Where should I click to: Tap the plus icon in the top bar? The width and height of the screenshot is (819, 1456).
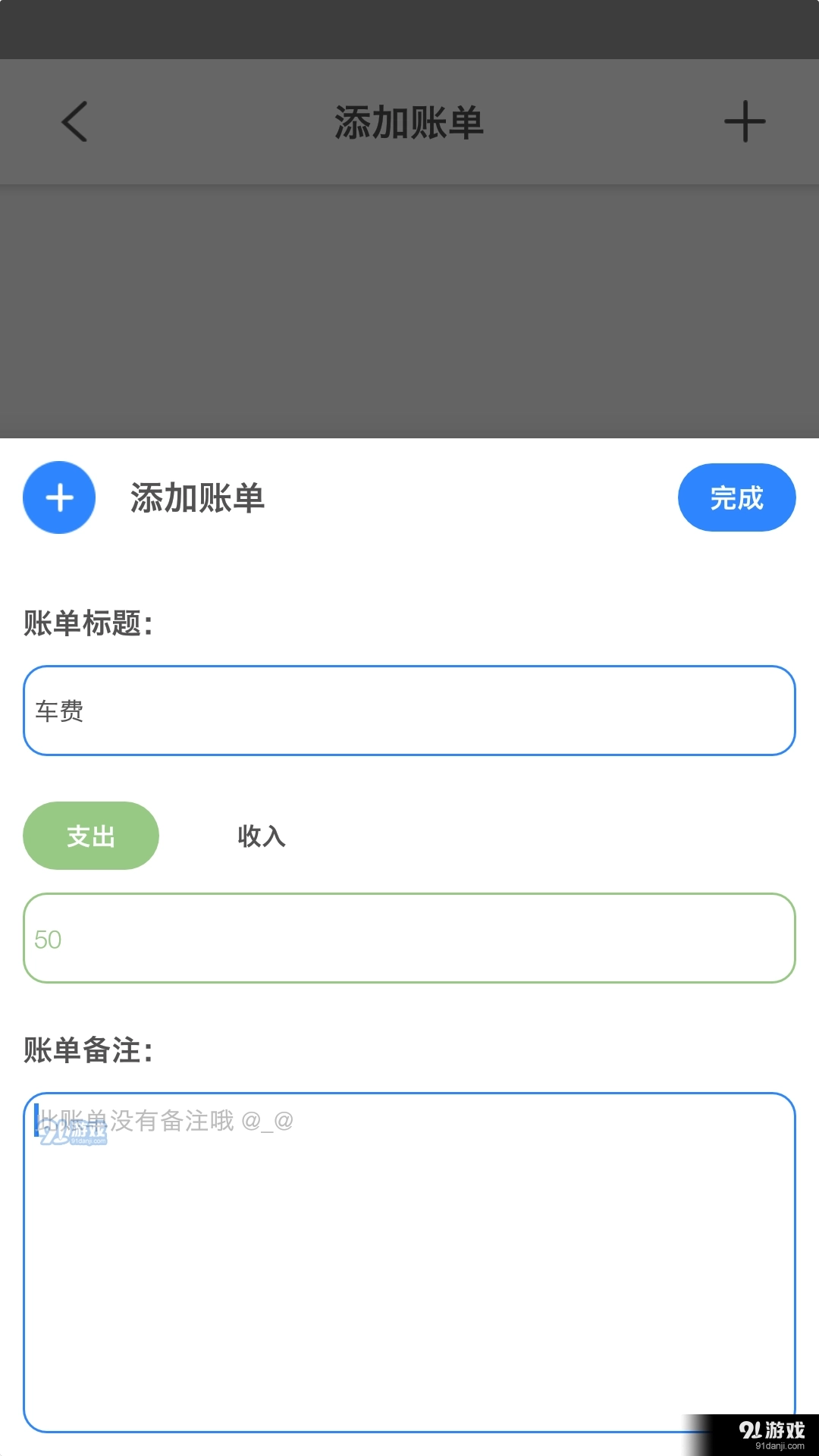pyautogui.click(x=744, y=121)
